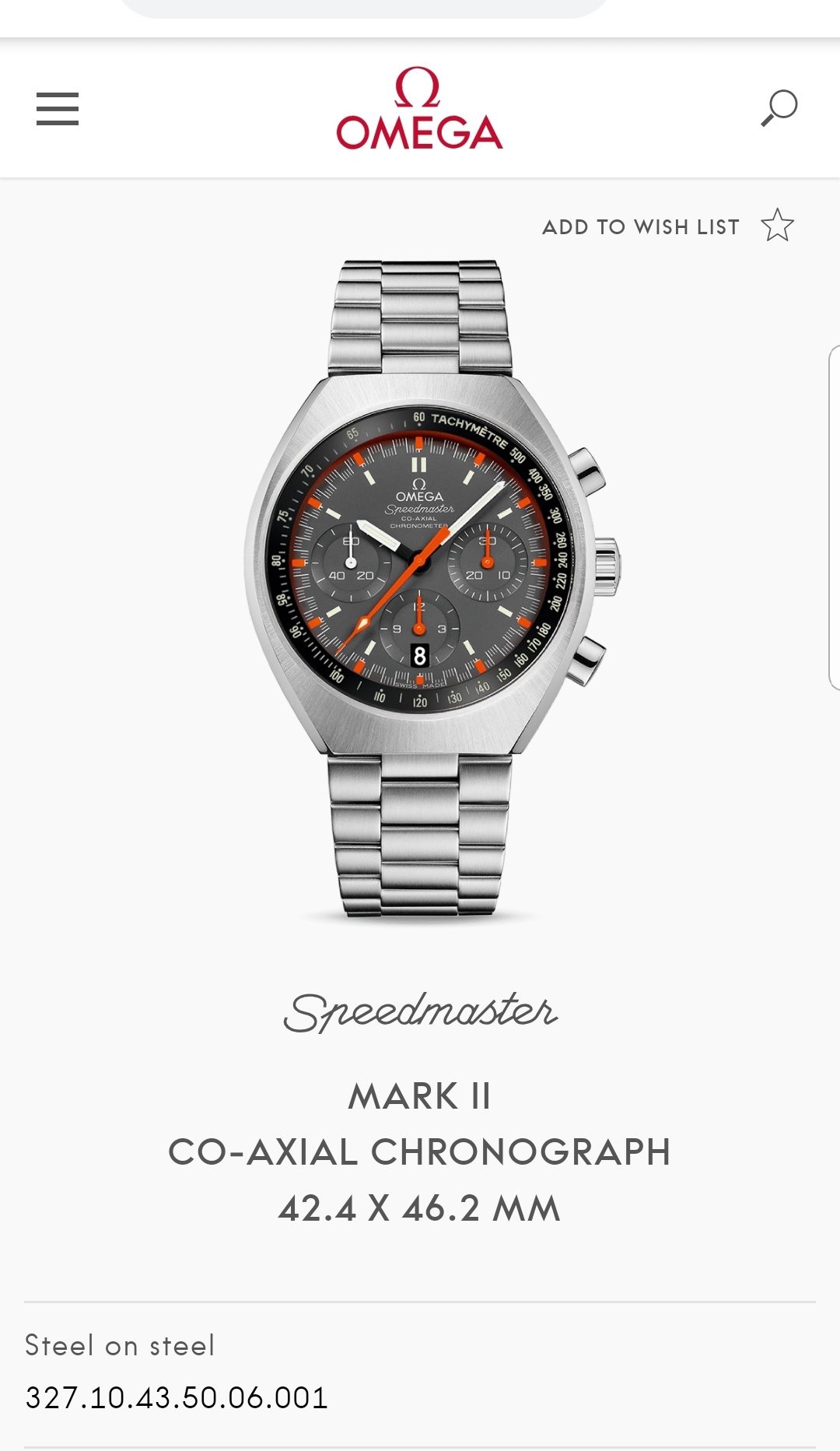Open the search magnifier icon

point(779,108)
